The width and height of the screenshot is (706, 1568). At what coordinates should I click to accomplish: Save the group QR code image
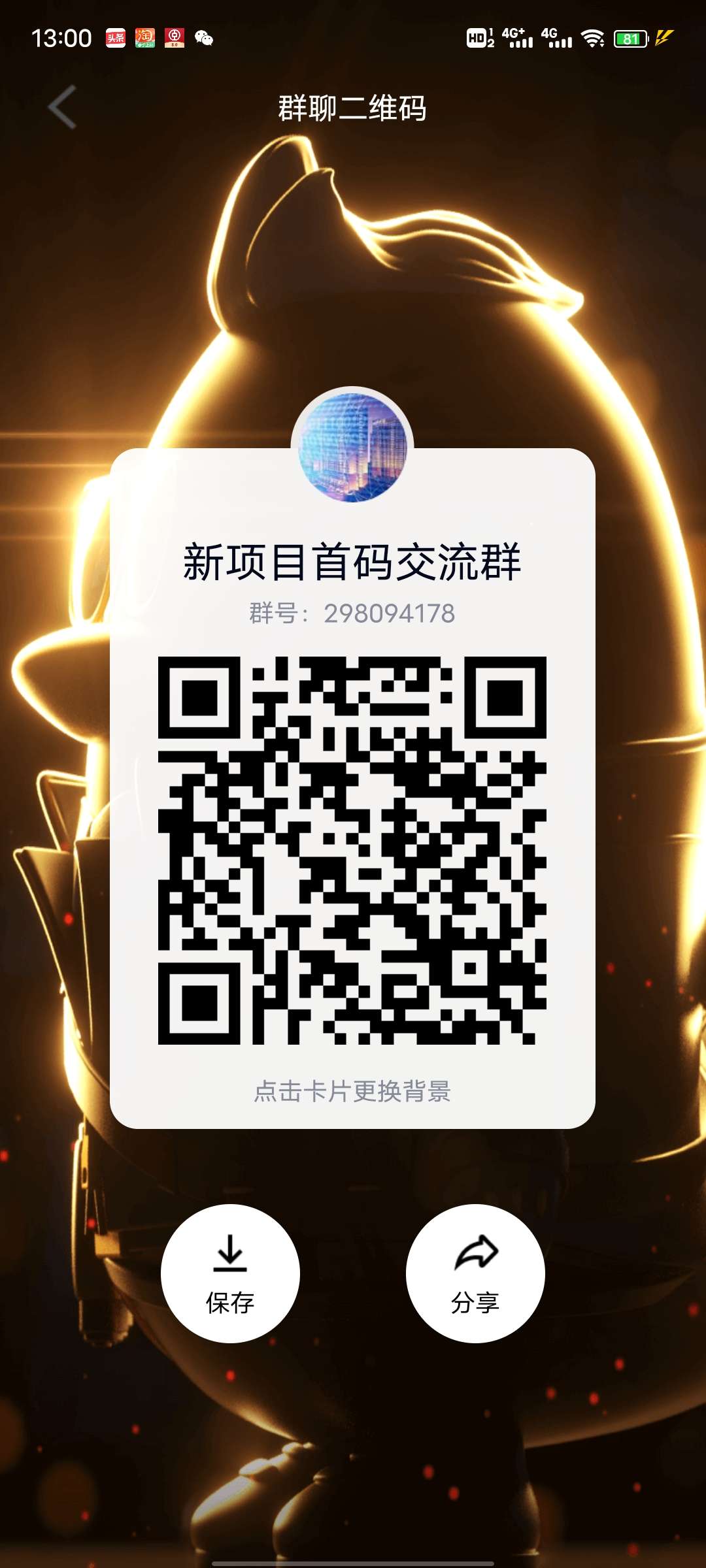click(230, 1273)
